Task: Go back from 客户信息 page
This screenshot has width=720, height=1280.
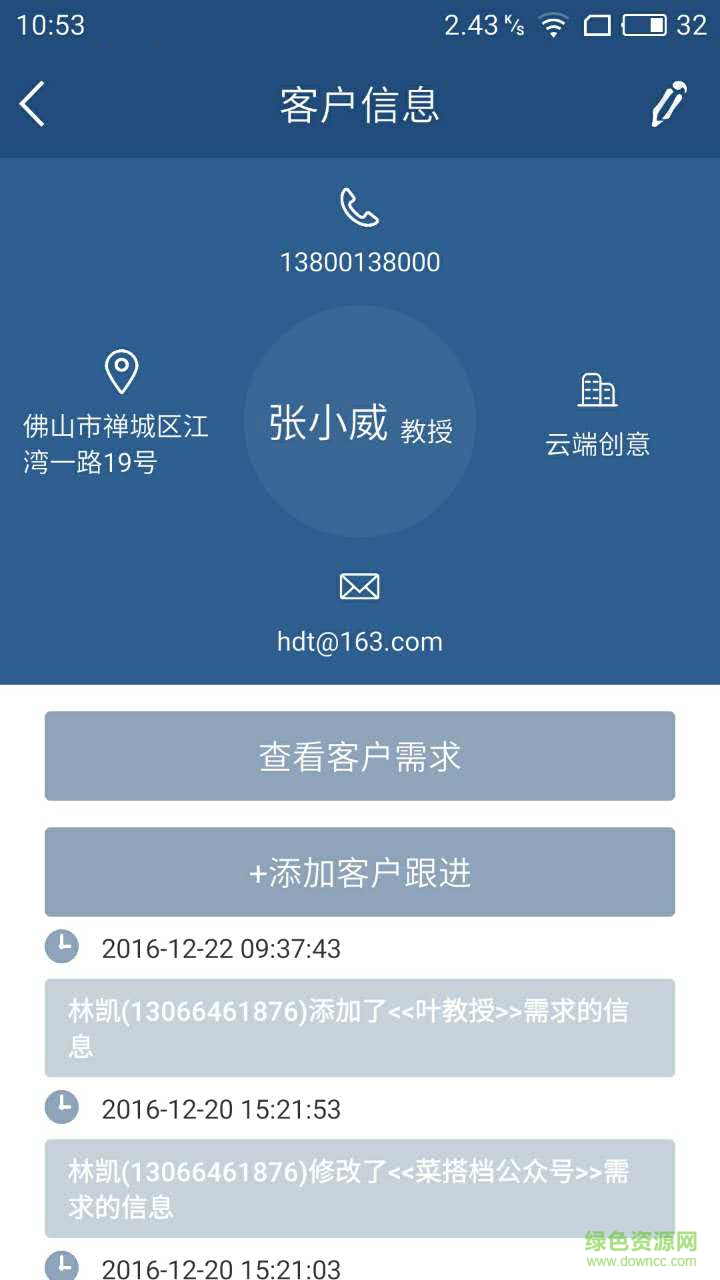Action: point(33,104)
